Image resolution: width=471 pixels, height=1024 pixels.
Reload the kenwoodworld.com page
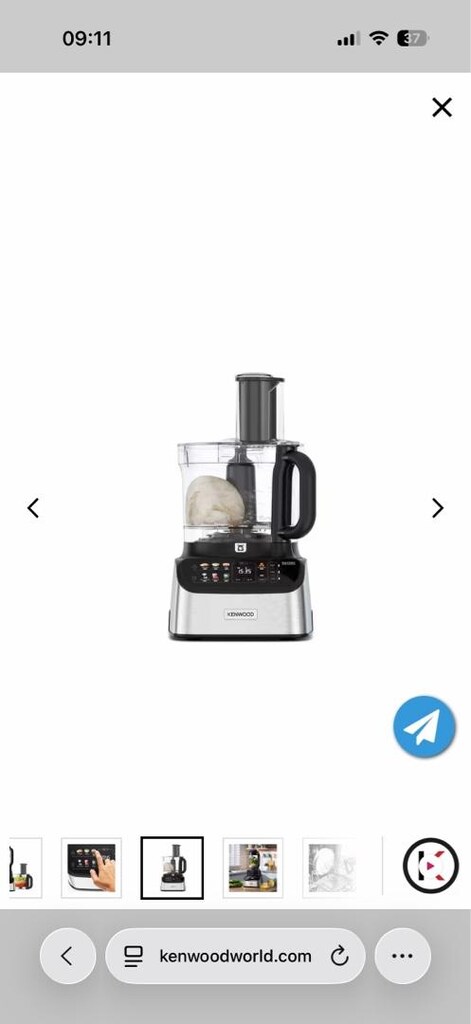tap(340, 957)
